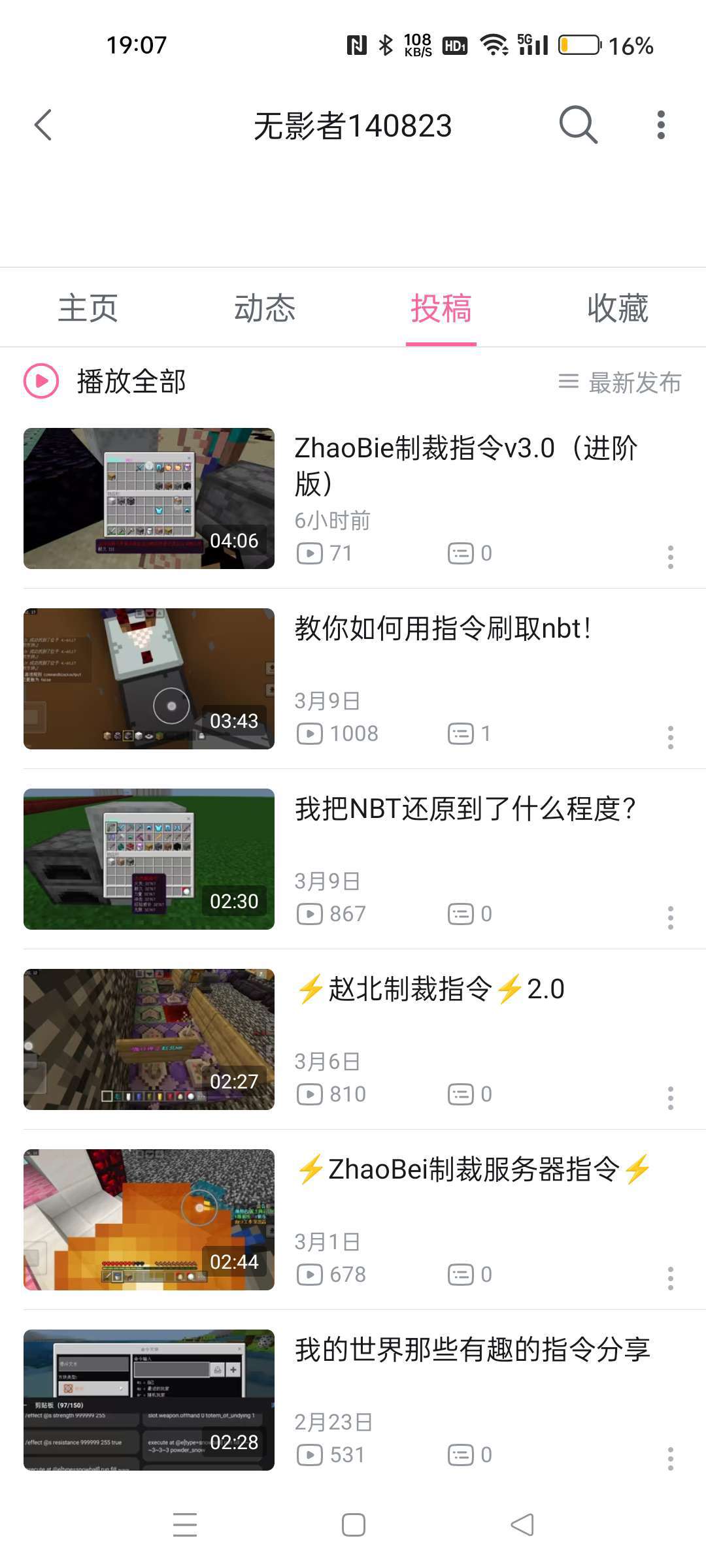Open search on this user's page
706x1568 pixels.
[578, 125]
